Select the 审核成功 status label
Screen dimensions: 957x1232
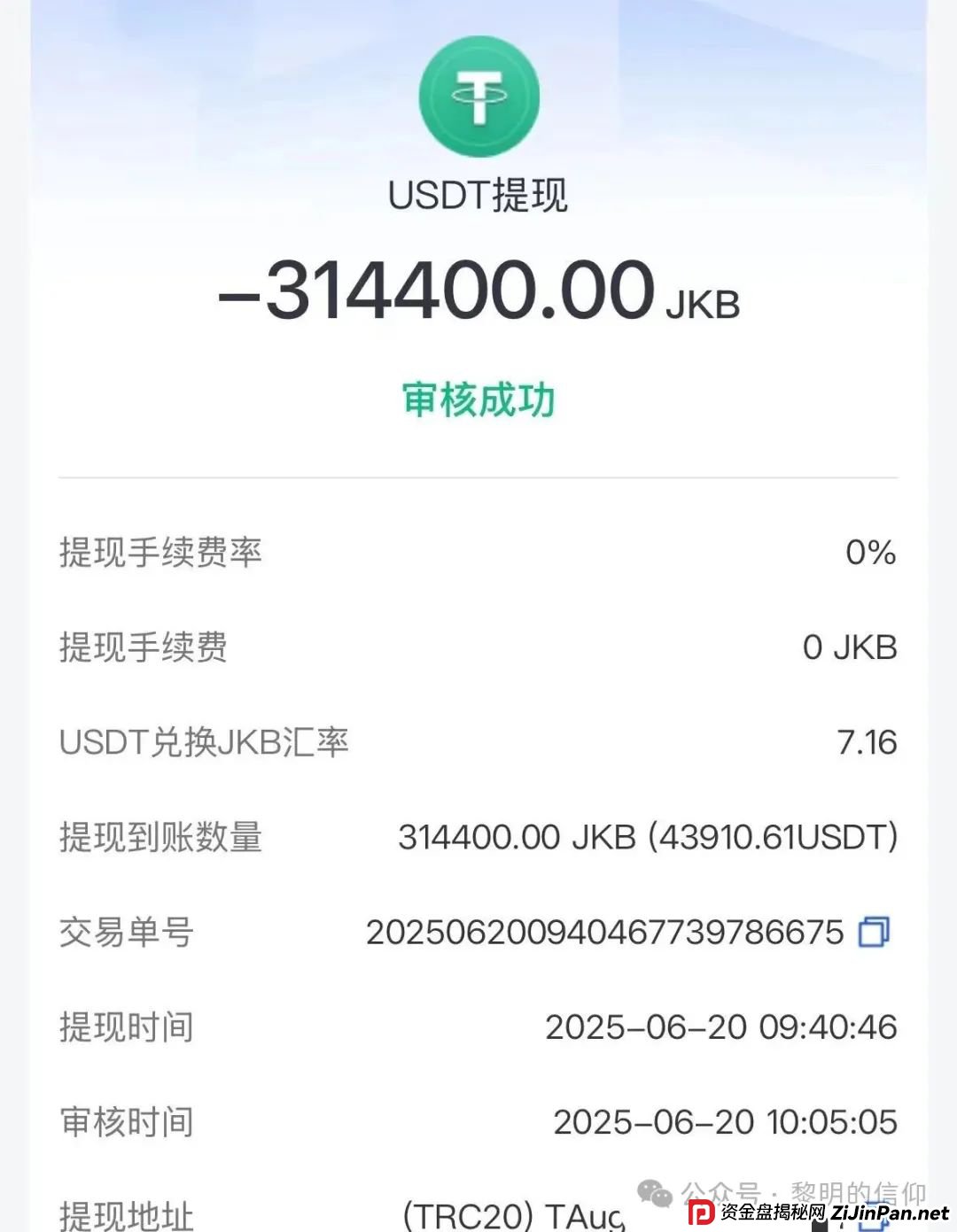pos(478,399)
